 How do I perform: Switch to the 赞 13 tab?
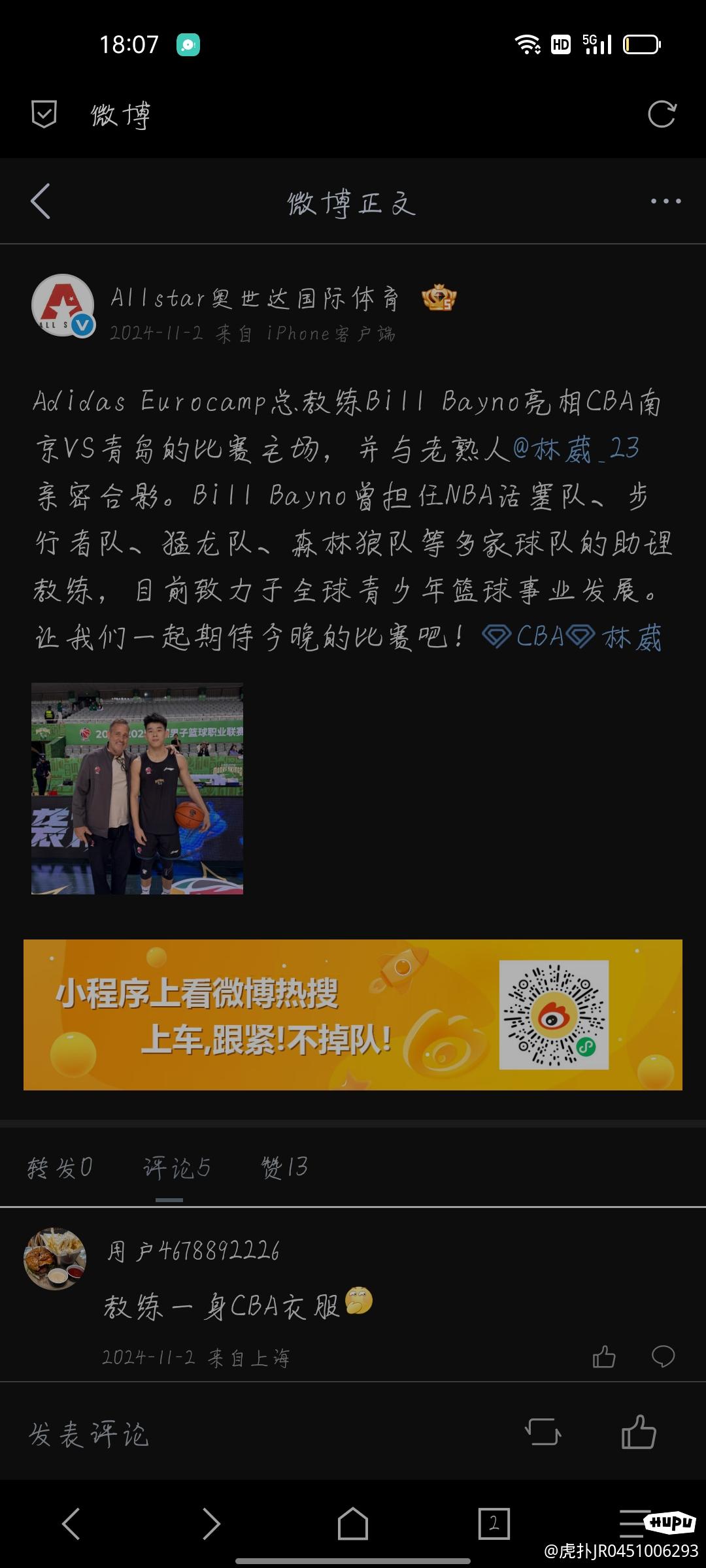pos(284,1168)
